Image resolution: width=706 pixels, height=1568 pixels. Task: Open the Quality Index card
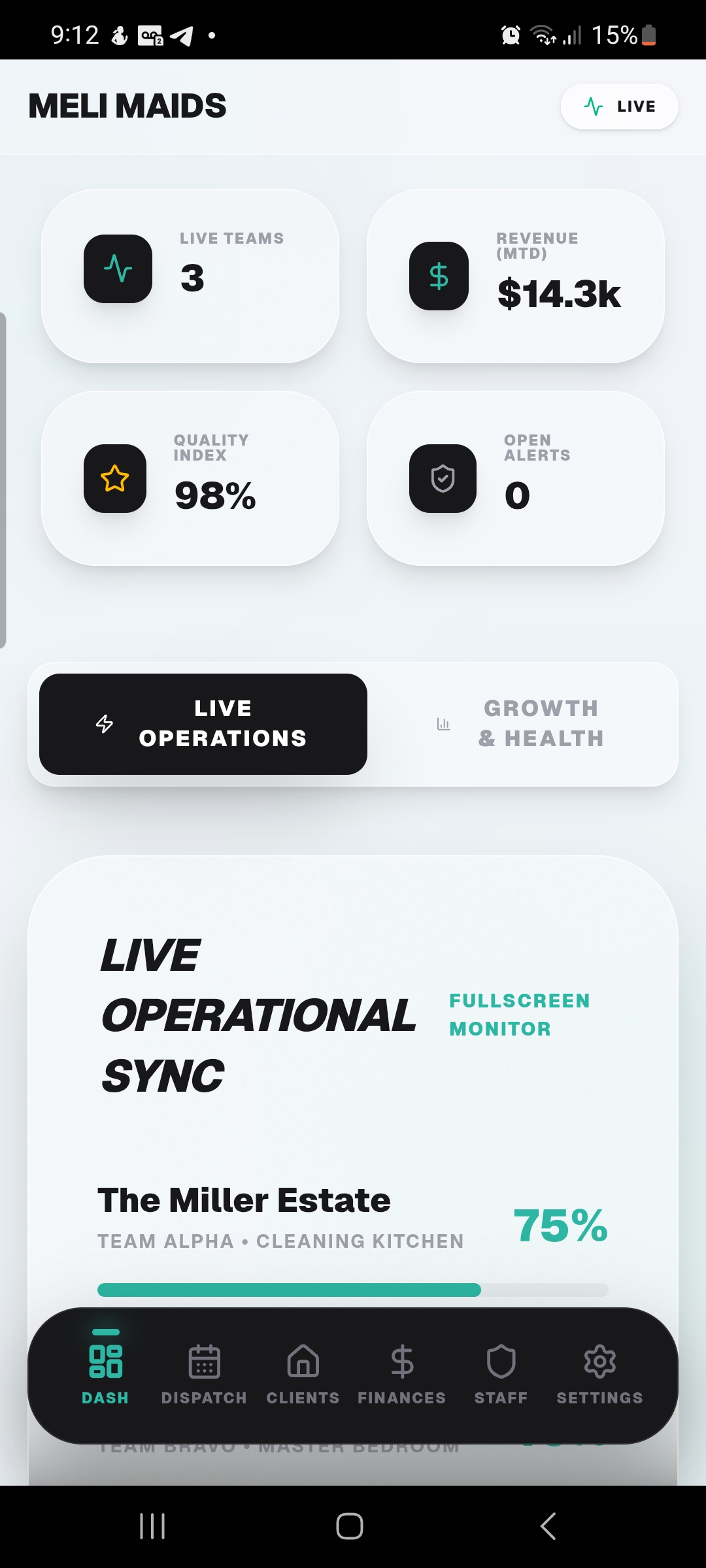pyautogui.click(x=190, y=478)
